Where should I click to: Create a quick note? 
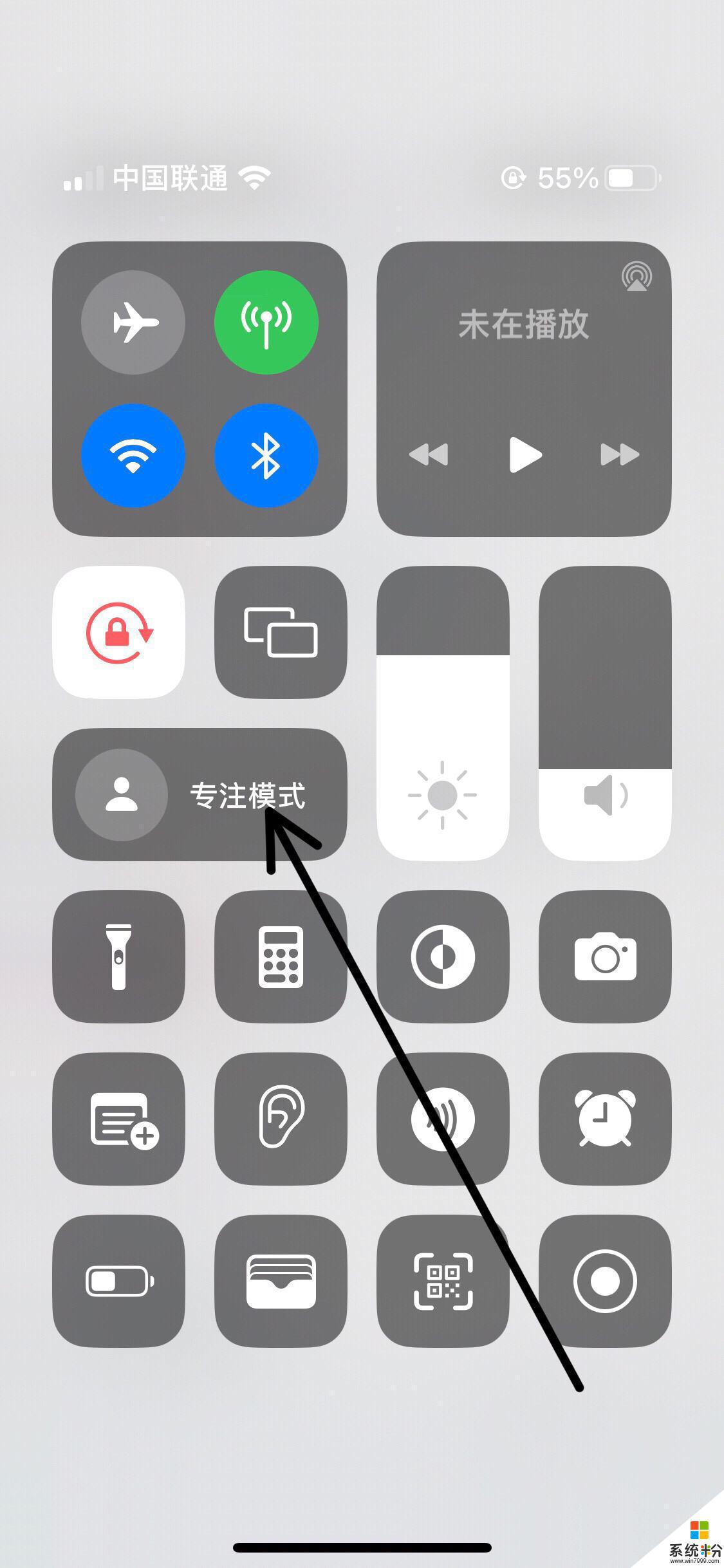click(x=119, y=1119)
